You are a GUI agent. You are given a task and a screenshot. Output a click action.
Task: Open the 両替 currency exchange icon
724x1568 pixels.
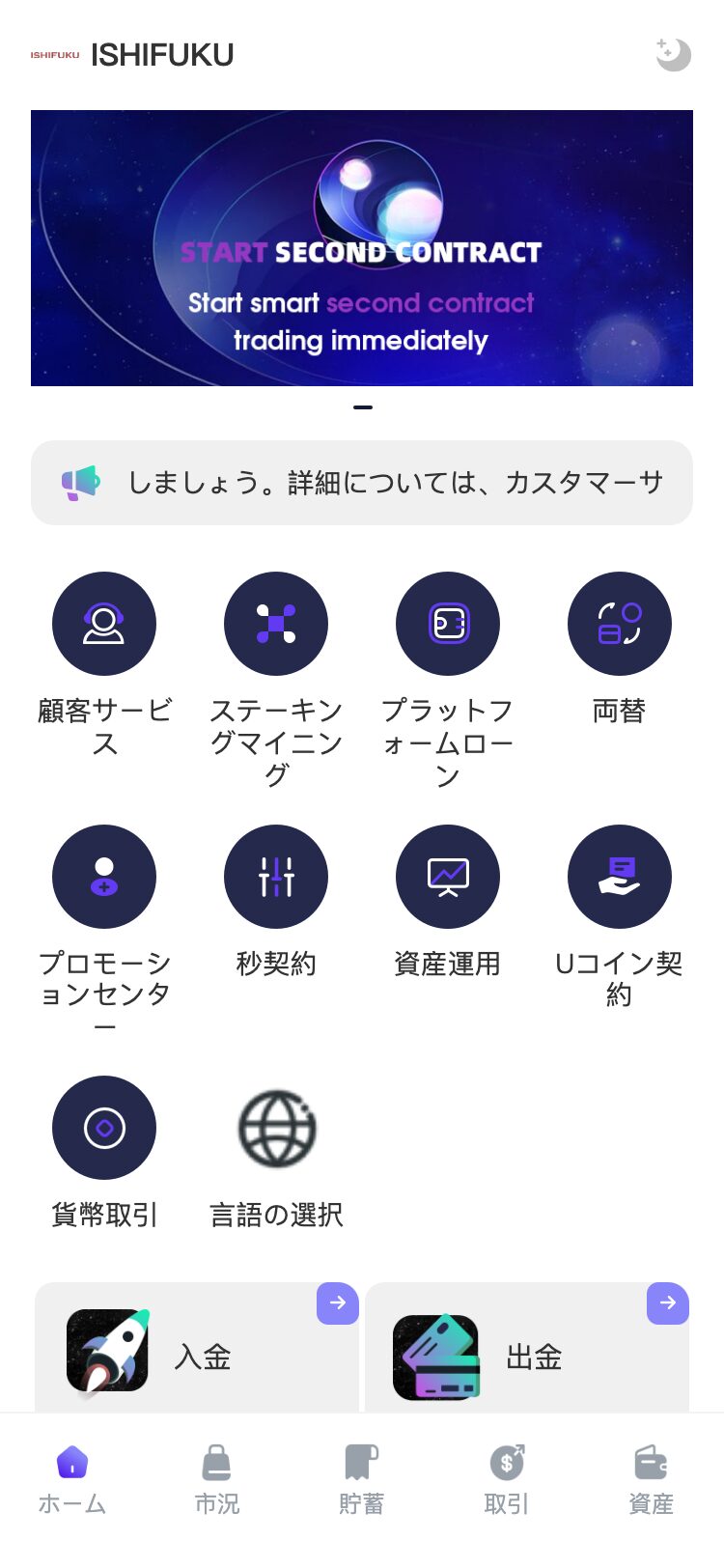(x=620, y=623)
